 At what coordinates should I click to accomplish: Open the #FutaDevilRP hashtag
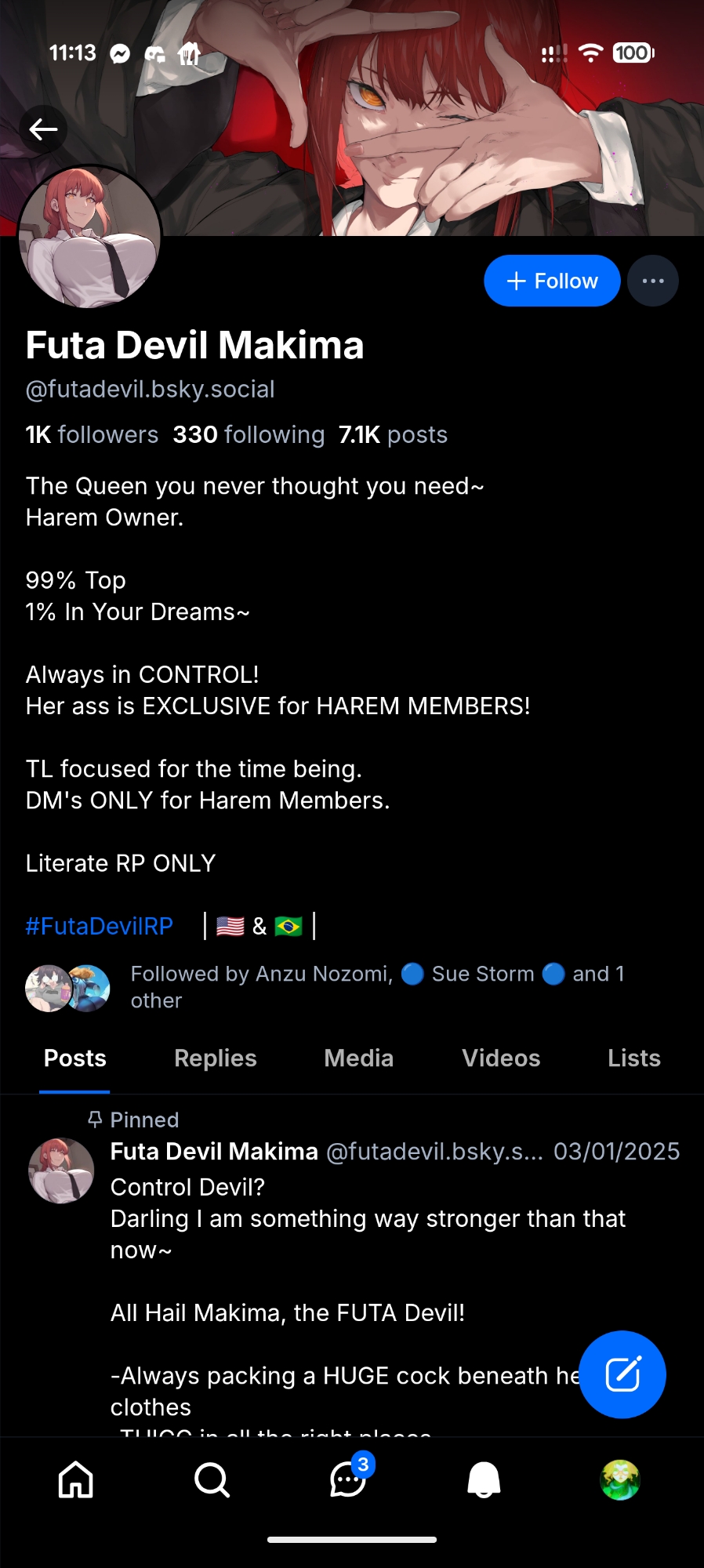pos(100,926)
